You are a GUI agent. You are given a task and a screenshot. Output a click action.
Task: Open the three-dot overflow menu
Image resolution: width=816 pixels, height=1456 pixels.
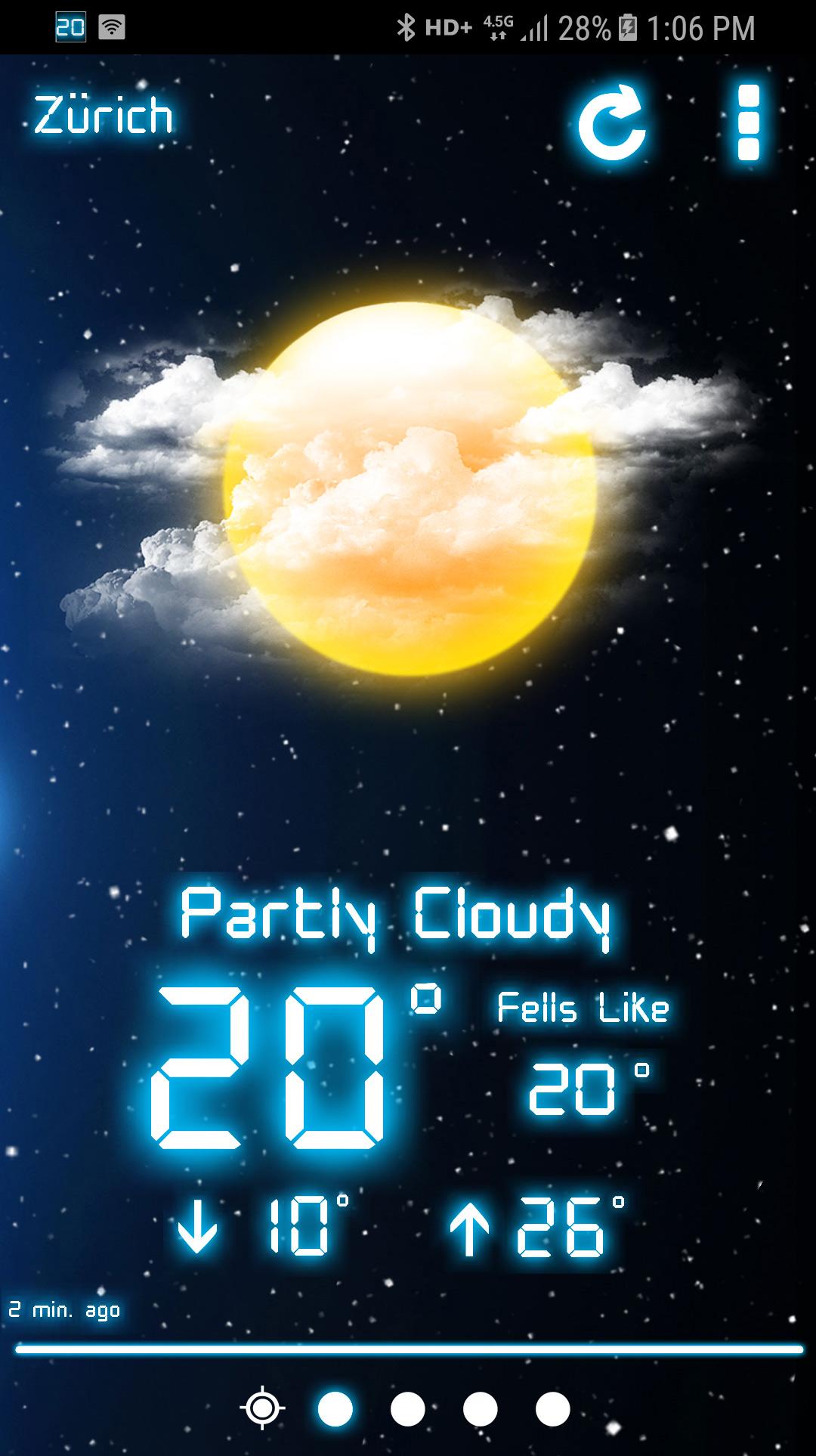tap(748, 123)
